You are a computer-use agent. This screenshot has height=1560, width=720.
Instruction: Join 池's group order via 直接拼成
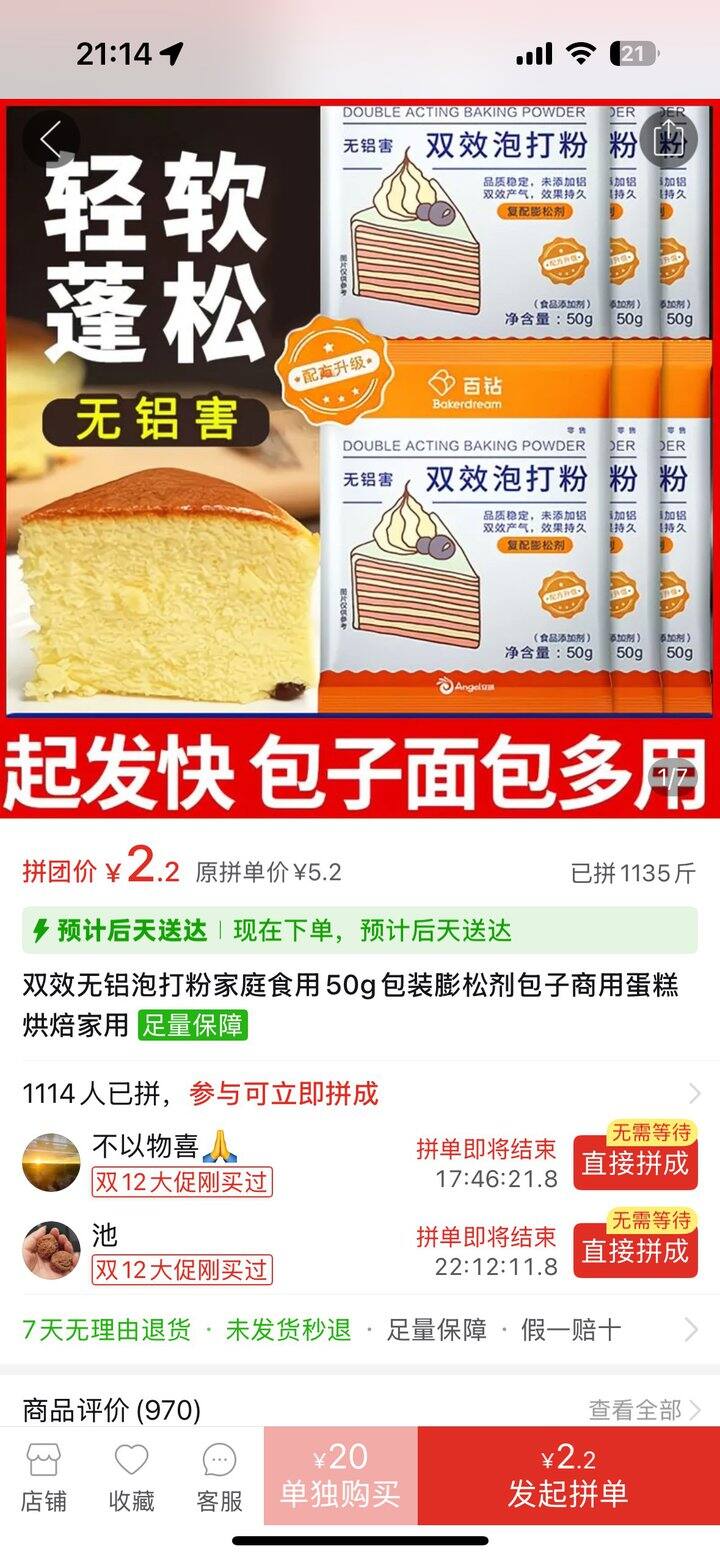click(635, 1251)
